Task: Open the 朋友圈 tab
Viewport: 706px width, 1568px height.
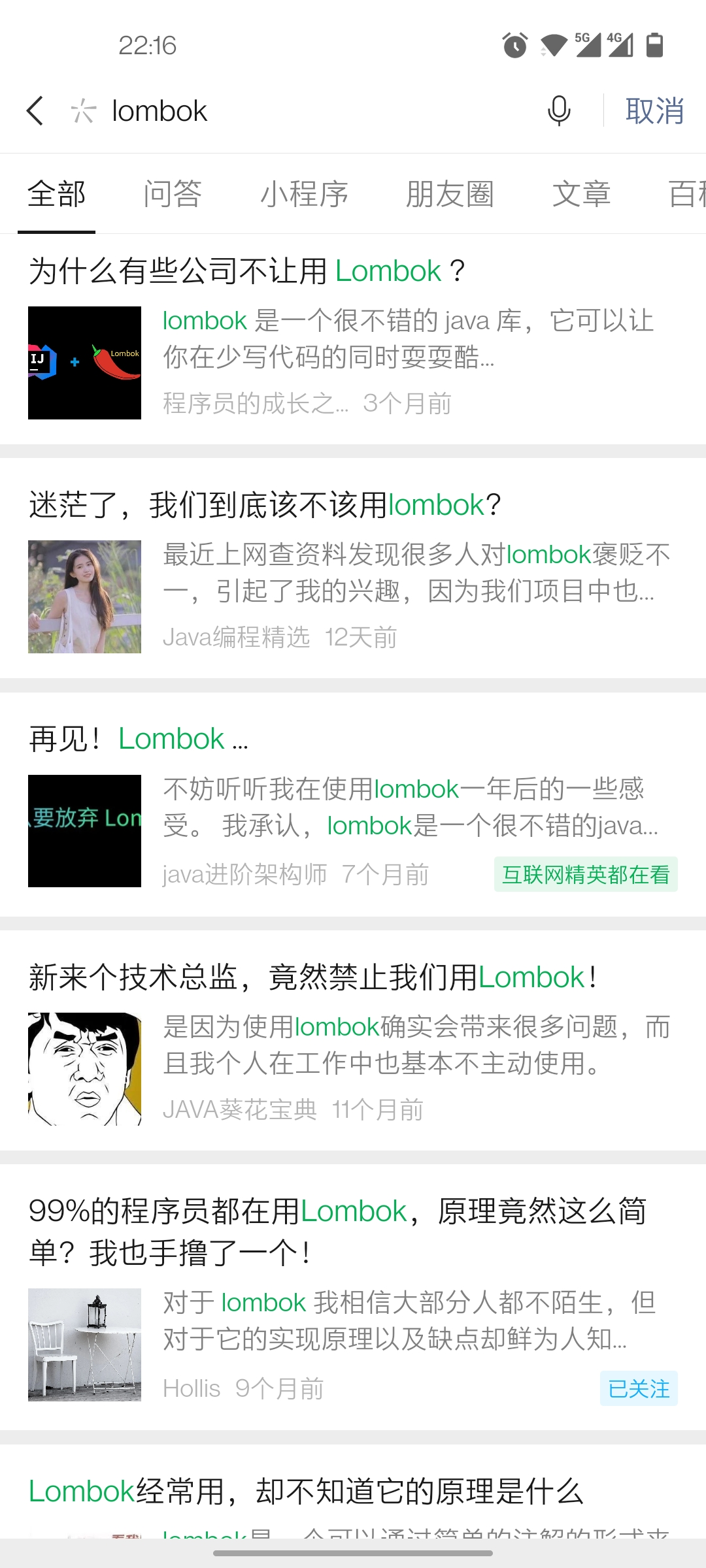Action: pos(450,194)
